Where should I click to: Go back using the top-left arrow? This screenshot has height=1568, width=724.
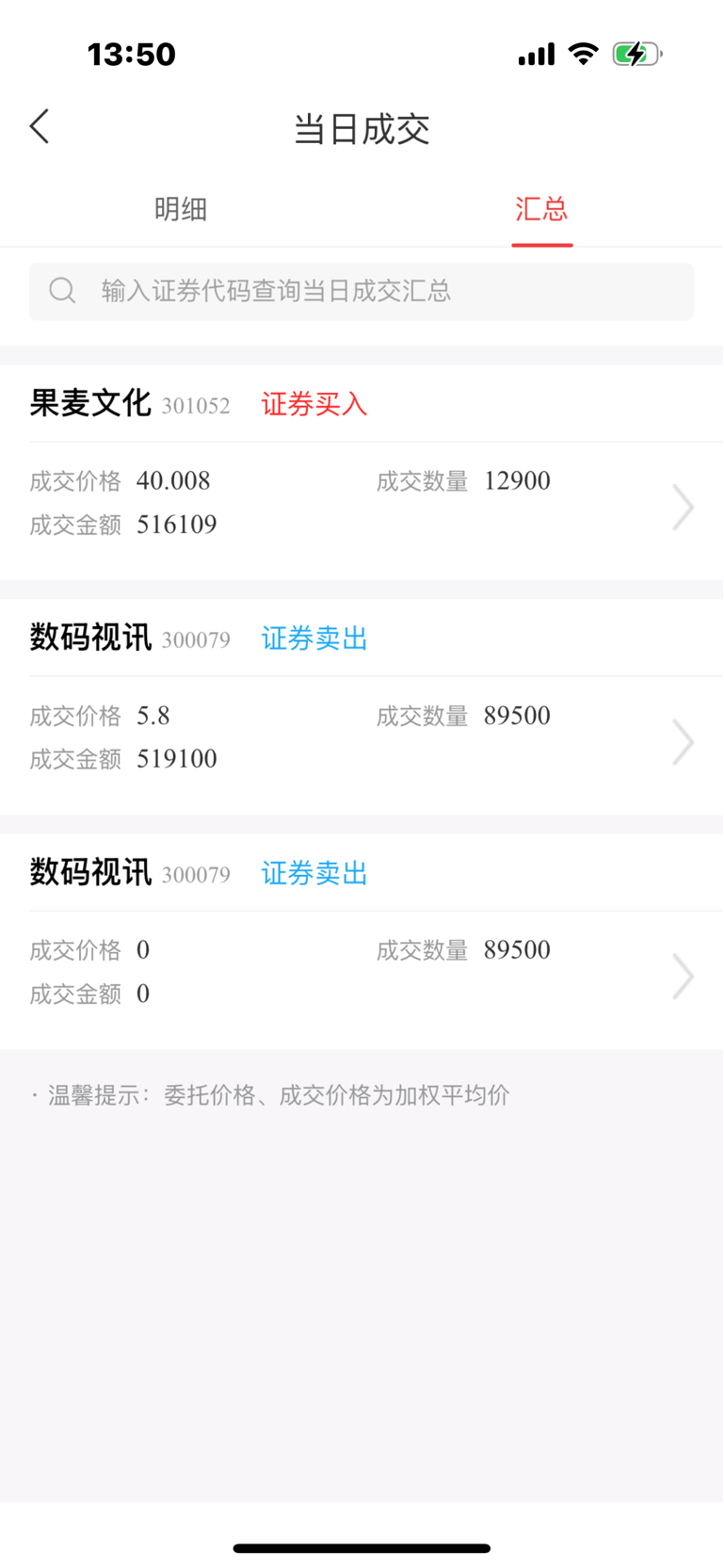[x=40, y=126]
